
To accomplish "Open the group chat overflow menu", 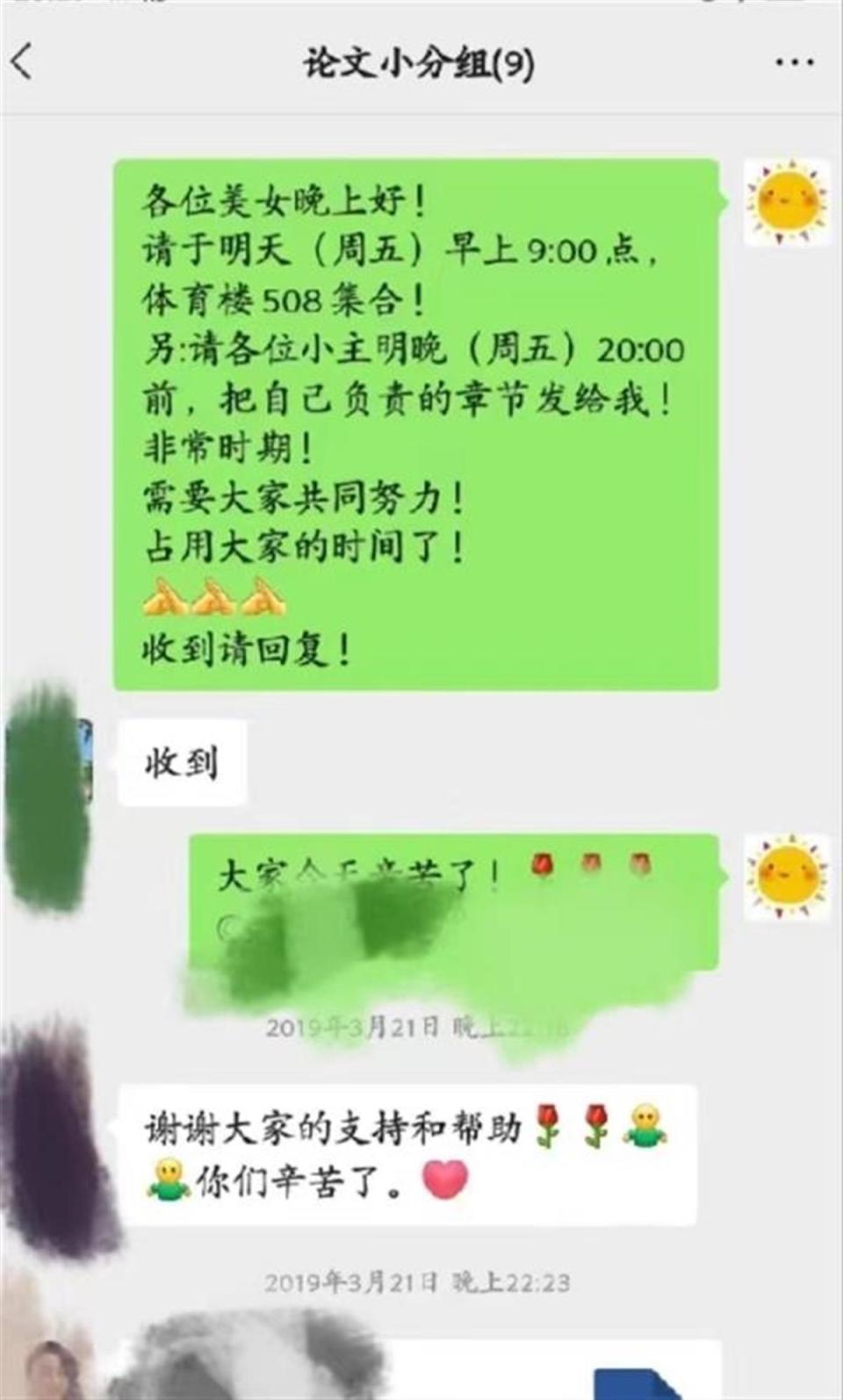I will click(793, 62).
